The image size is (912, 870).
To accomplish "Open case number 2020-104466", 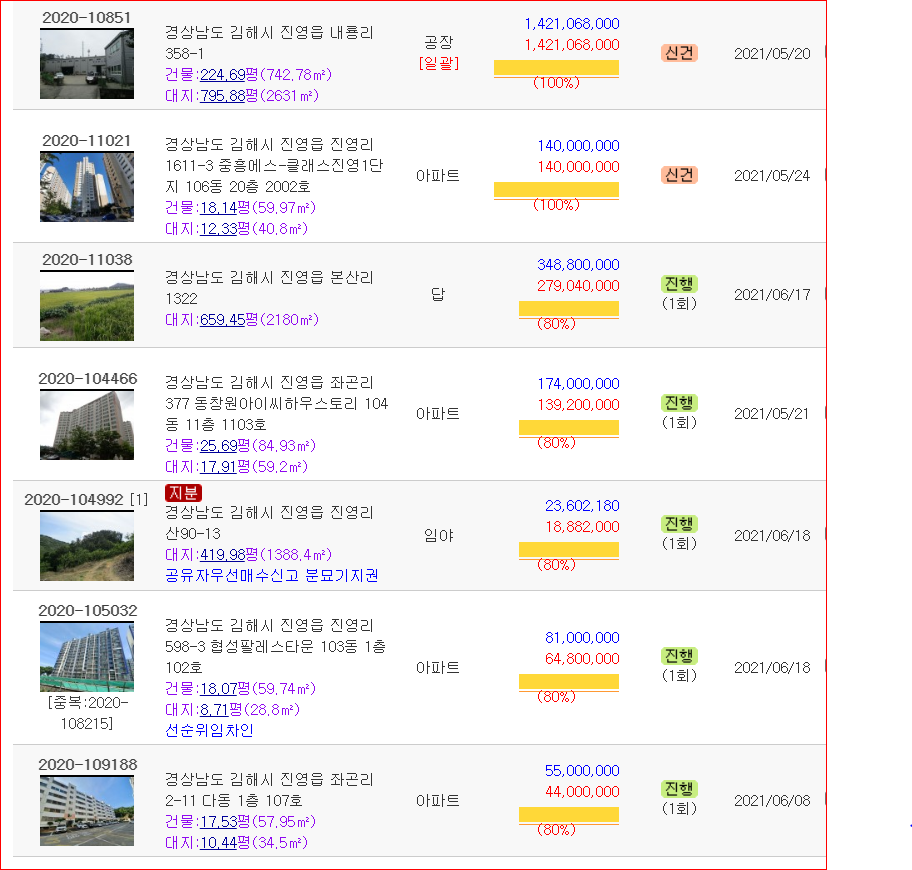I will [87, 379].
